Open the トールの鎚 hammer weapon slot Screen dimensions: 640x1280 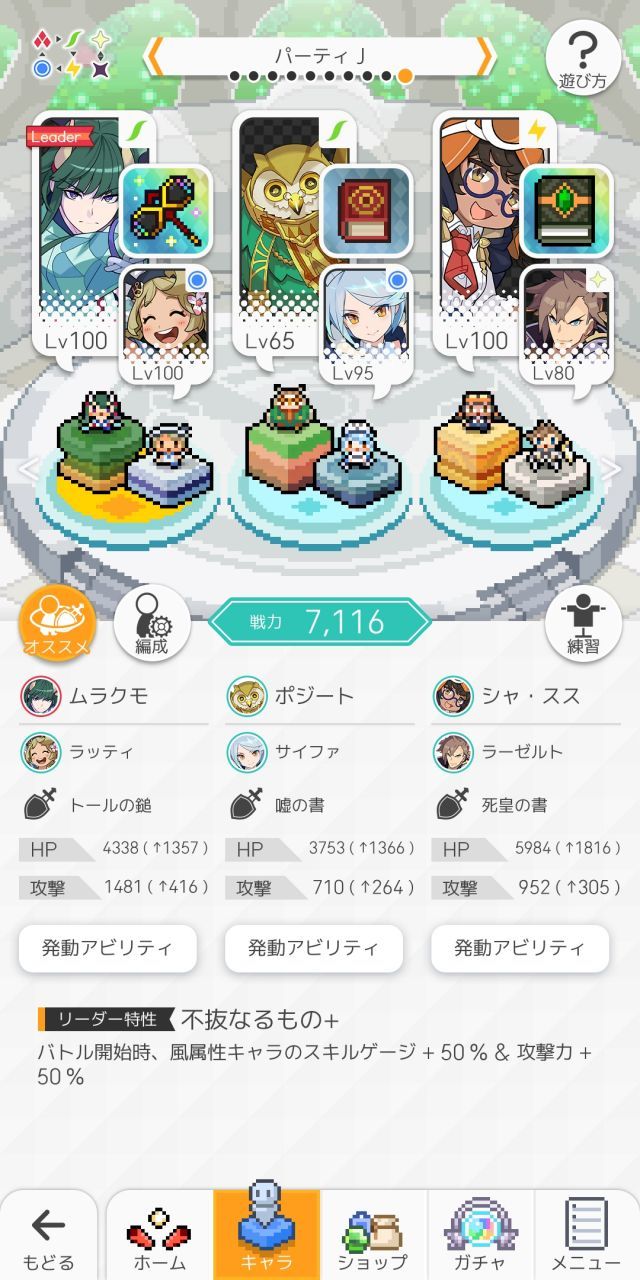tap(167, 212)
